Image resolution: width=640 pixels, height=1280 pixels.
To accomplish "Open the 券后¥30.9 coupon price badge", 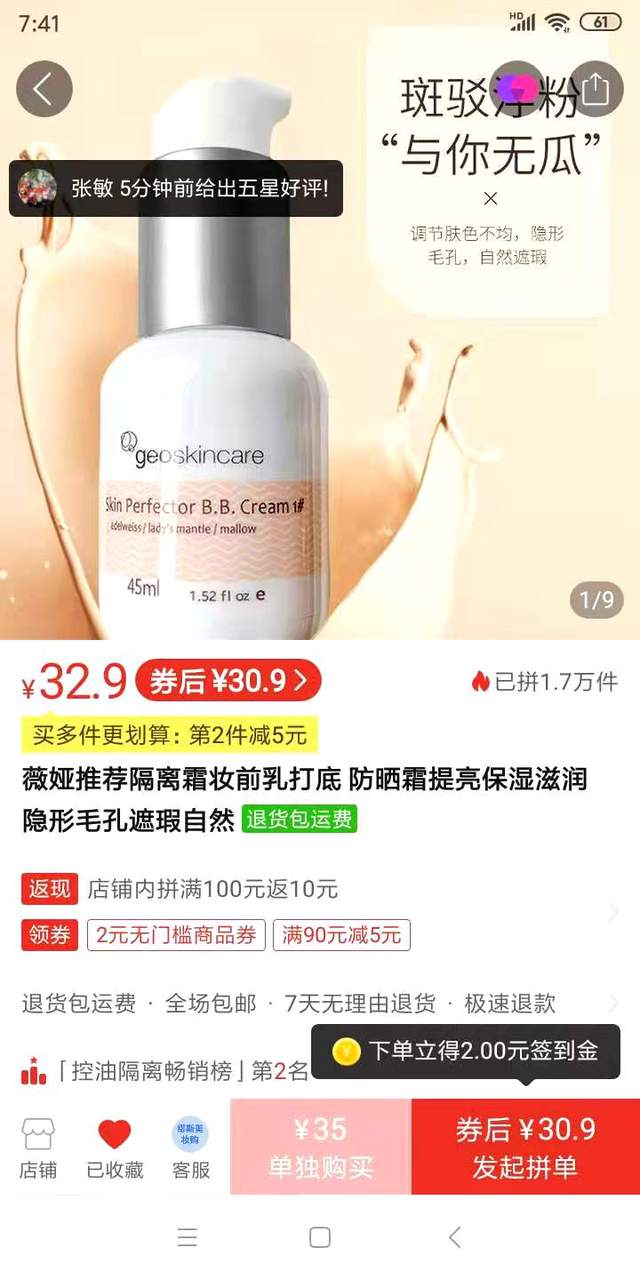I will coord(228,682).
